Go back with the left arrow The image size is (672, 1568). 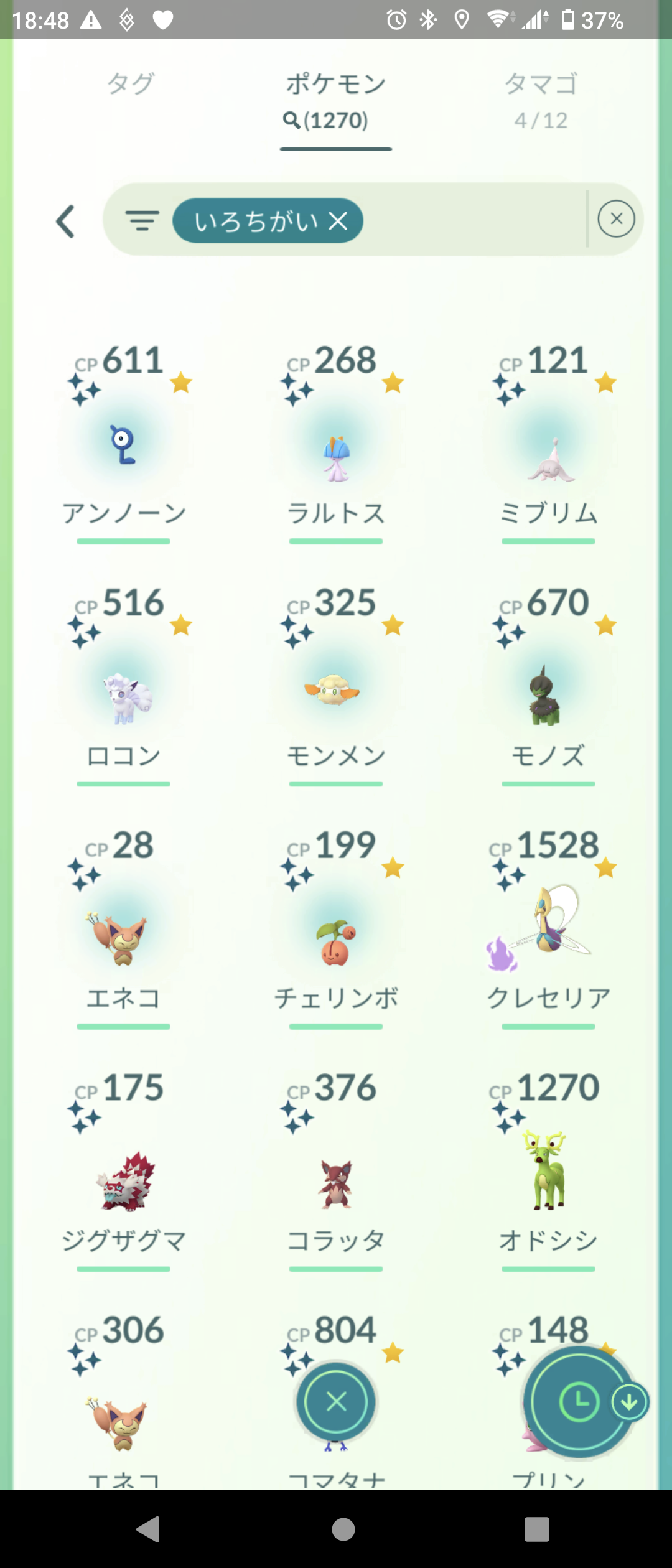click(x=66, y=222)
